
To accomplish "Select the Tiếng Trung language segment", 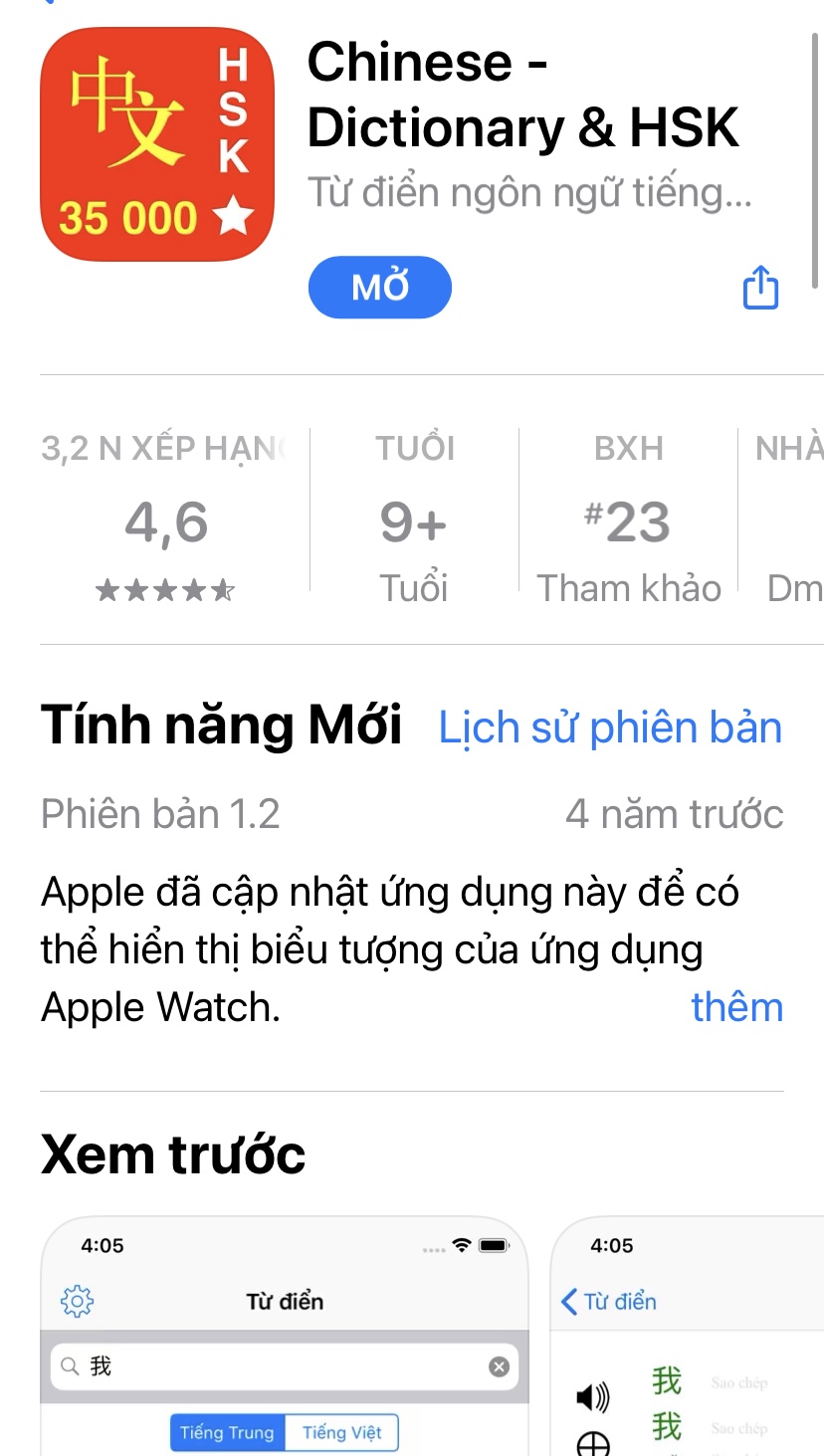I will [x=227, y=1433].
